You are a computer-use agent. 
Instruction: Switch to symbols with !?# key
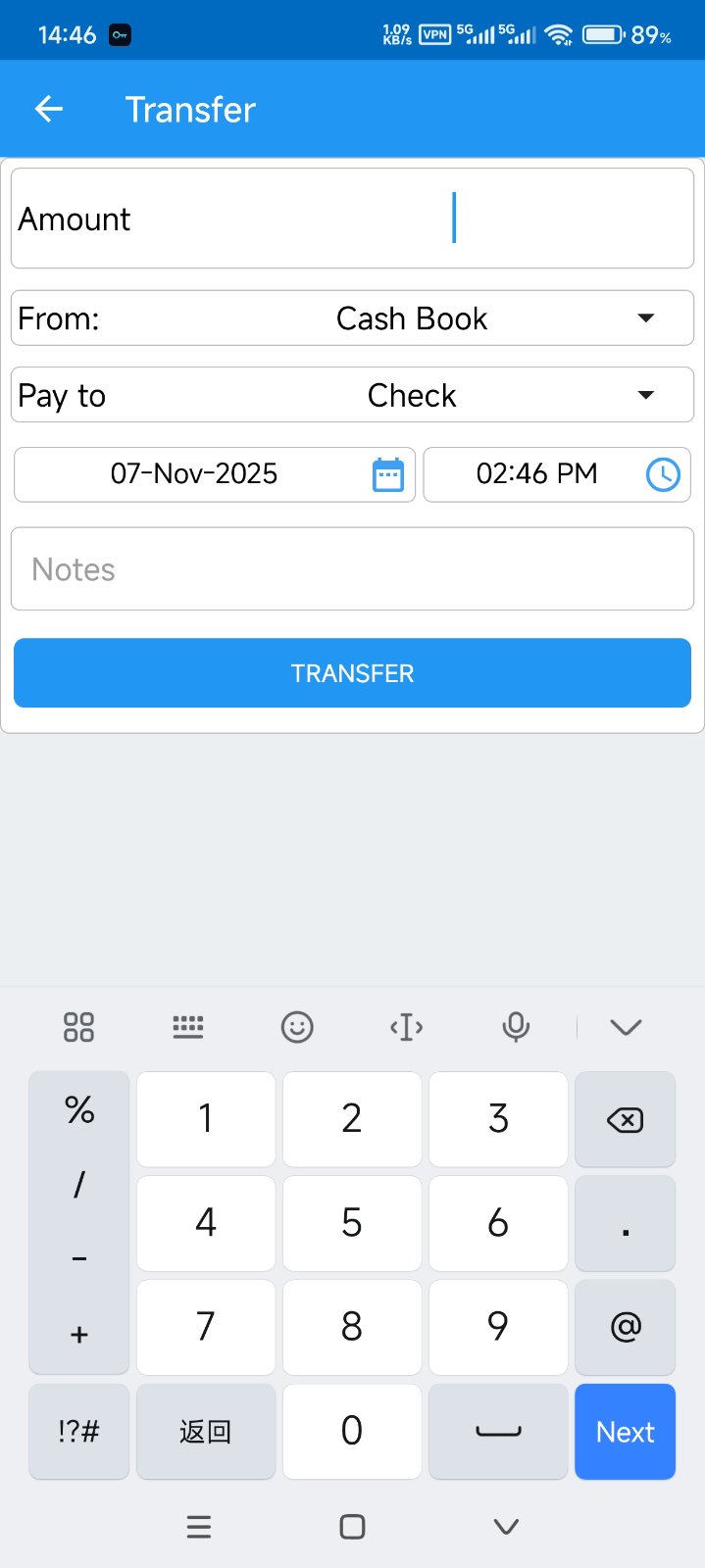click(78, 1432)
